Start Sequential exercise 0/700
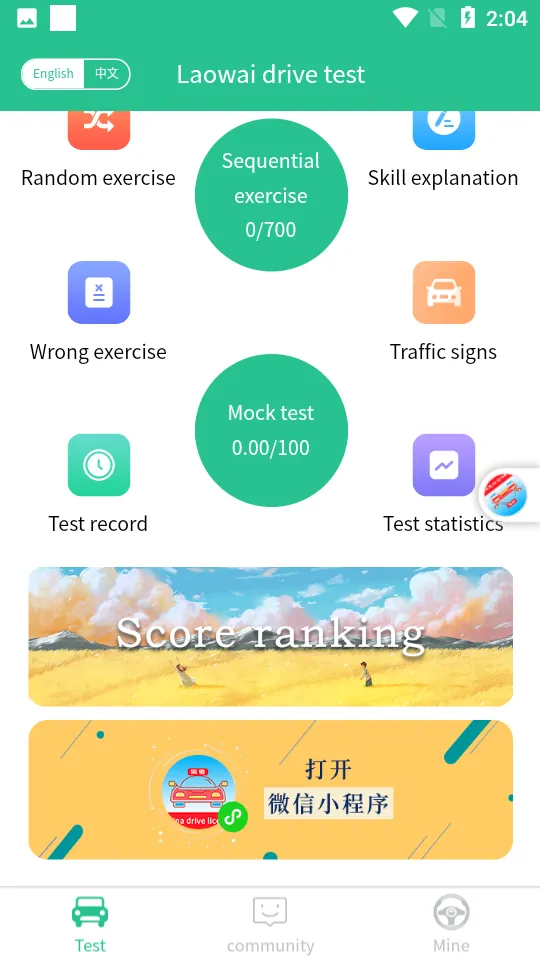 click(271, 195)
